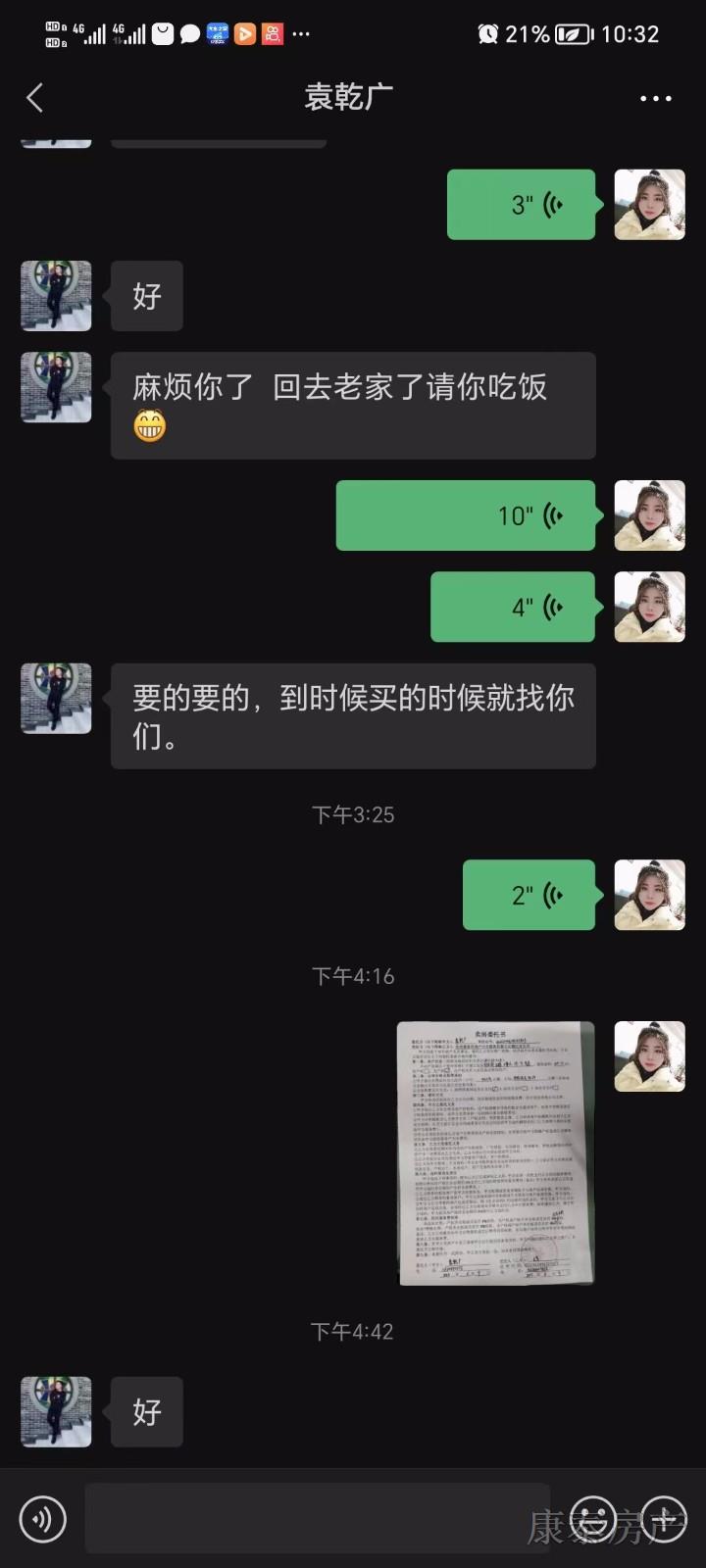
Task: Focus the message text field
Action: (302, 1519)
